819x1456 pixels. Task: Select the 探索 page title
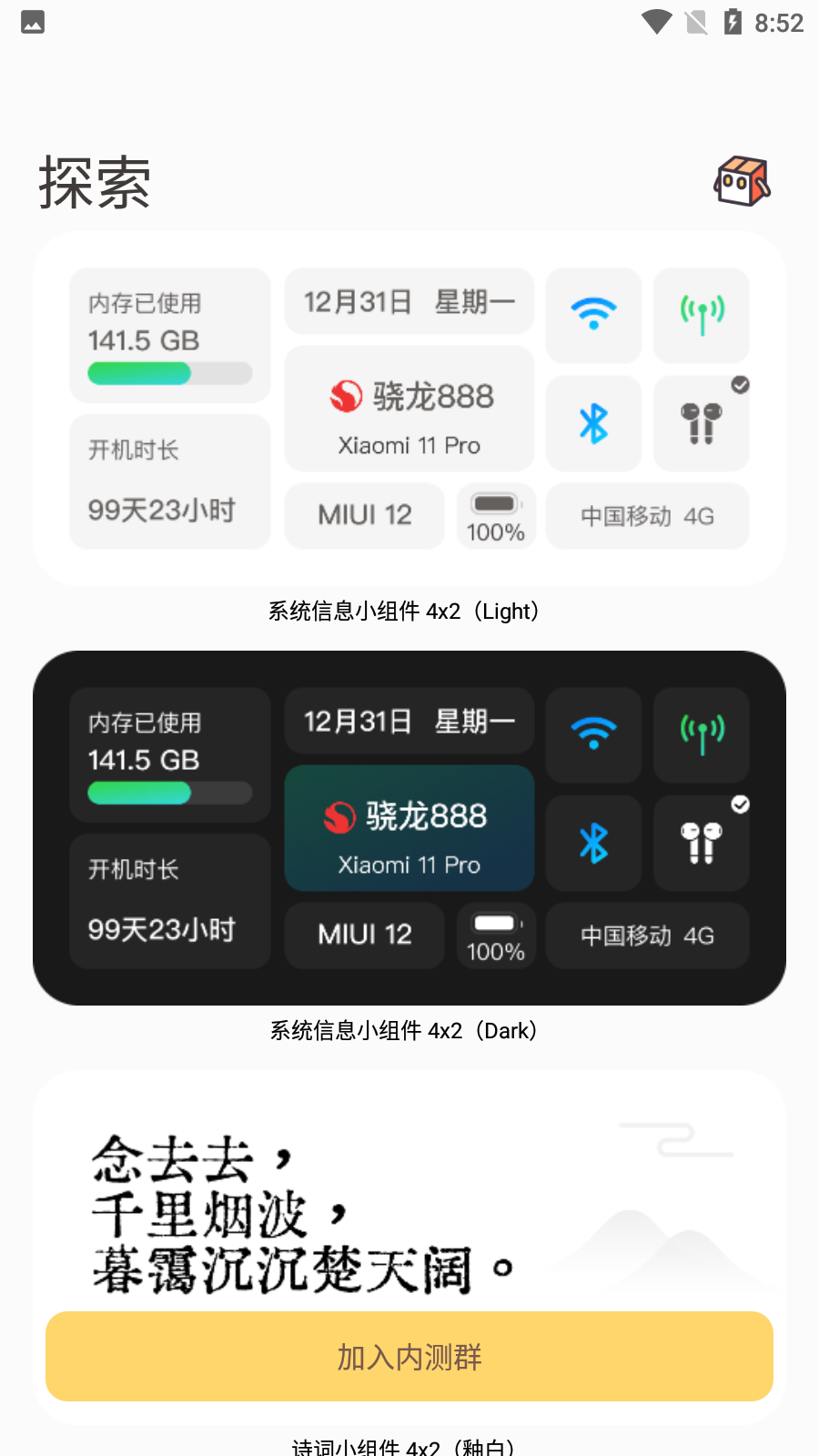tap(94, 182)
